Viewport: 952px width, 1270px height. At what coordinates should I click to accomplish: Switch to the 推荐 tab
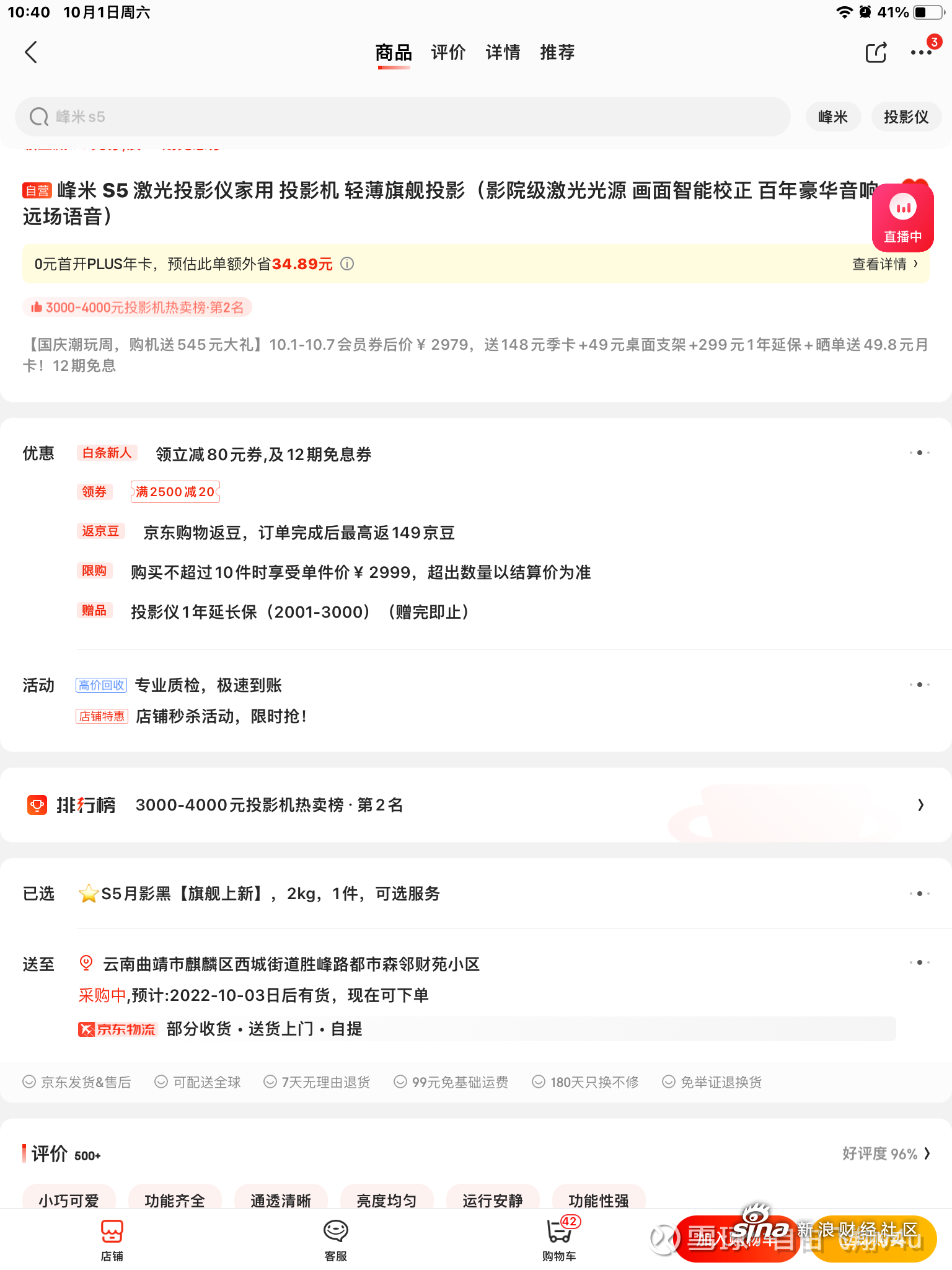point(557,53)
